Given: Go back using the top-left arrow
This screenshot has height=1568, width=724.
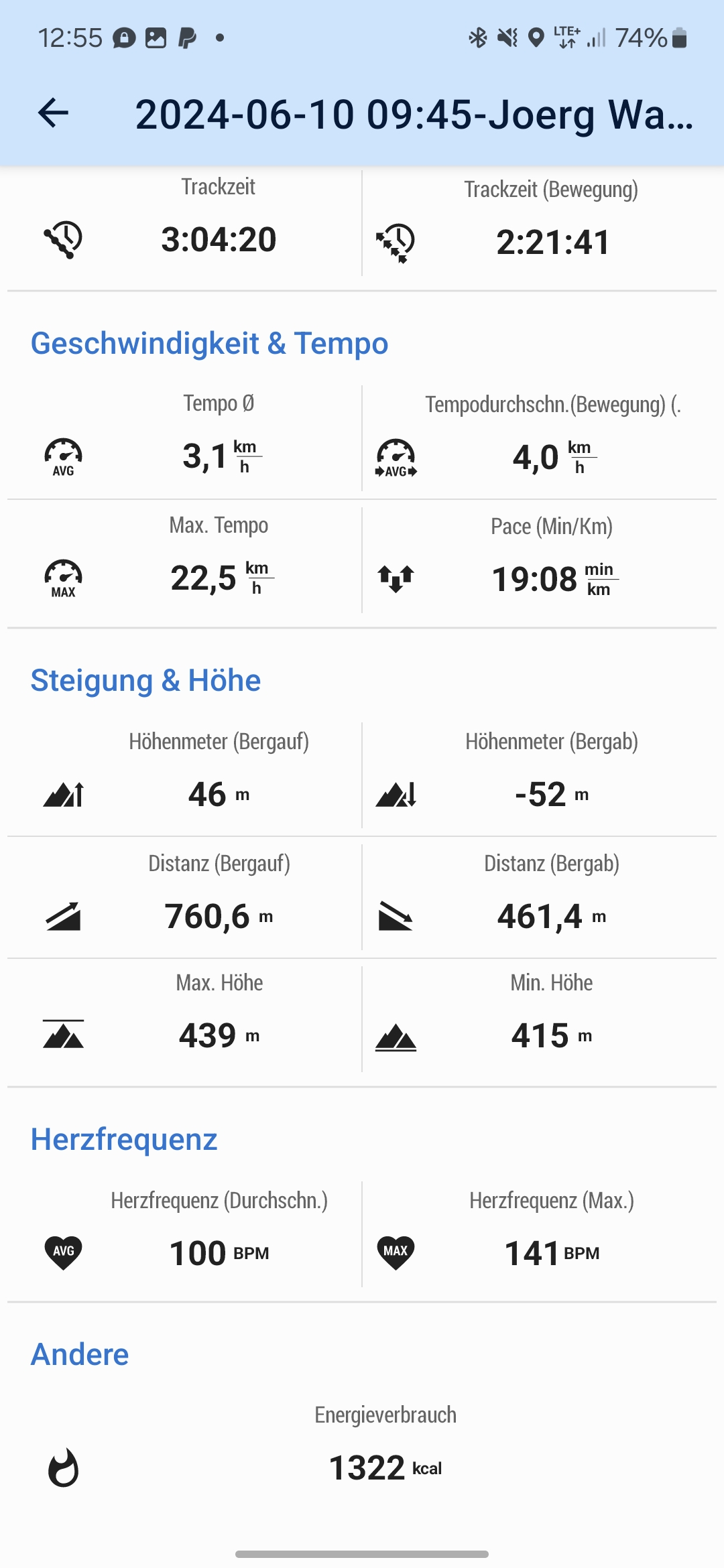Looking at the screenshot, I should [x=53, y=113].
